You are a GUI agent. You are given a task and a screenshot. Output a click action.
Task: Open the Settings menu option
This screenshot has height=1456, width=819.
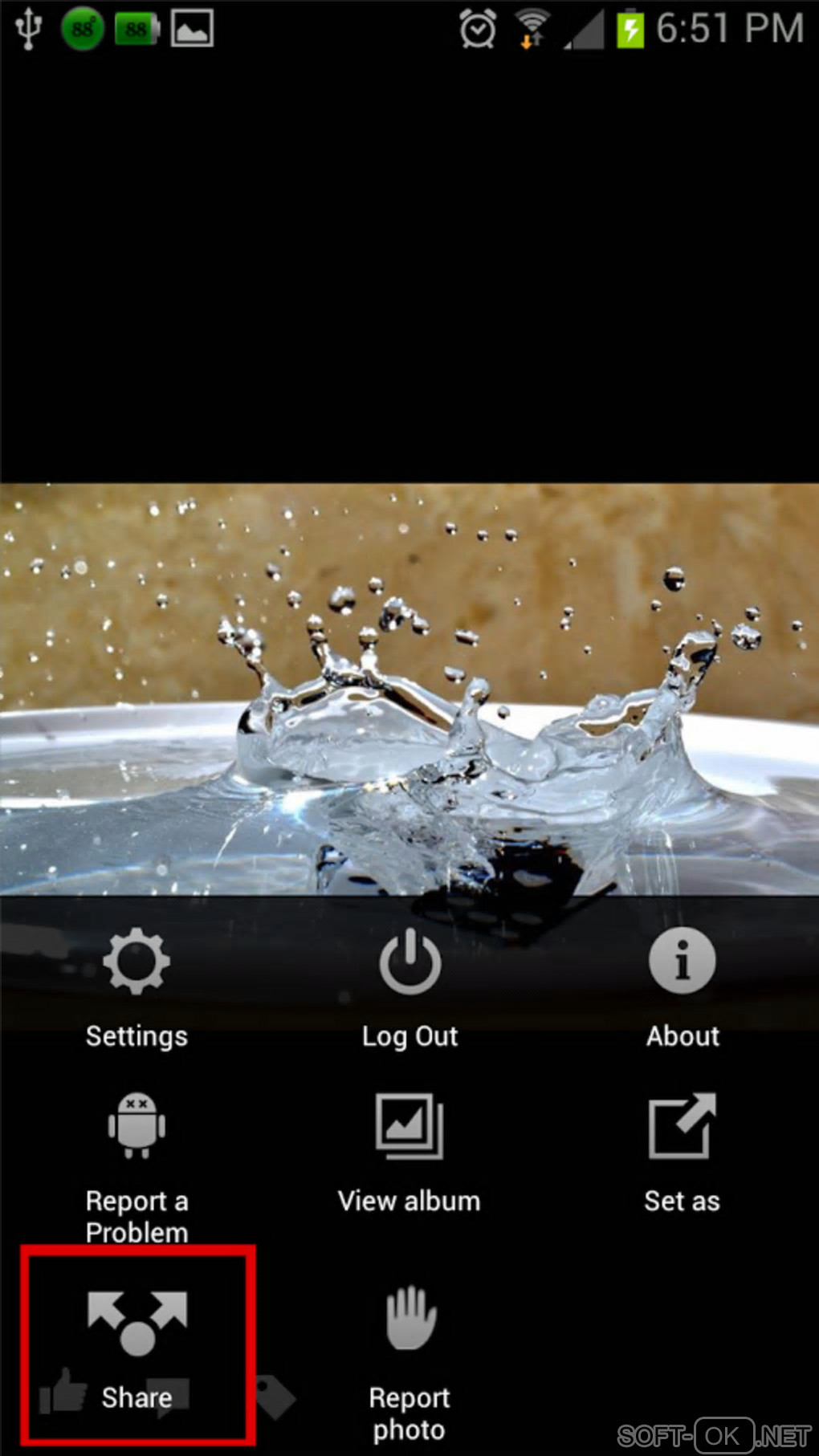click(136, 988)
